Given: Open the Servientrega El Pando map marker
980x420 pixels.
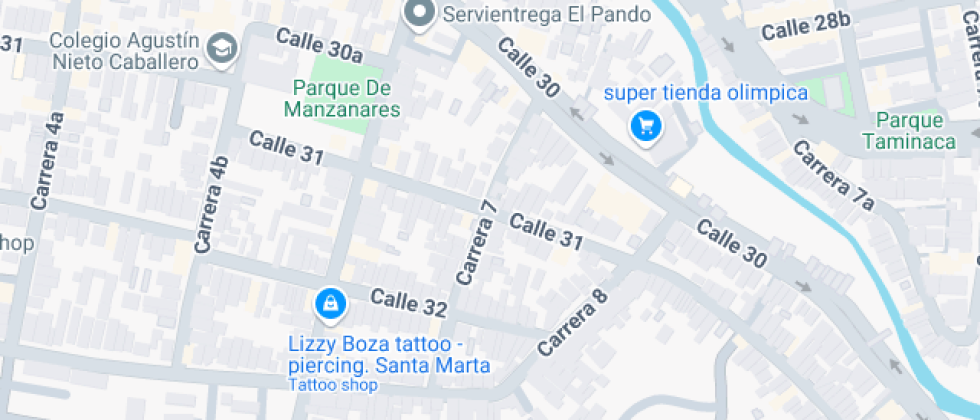Looking at the screenshot, I should (x=420, y=15).
